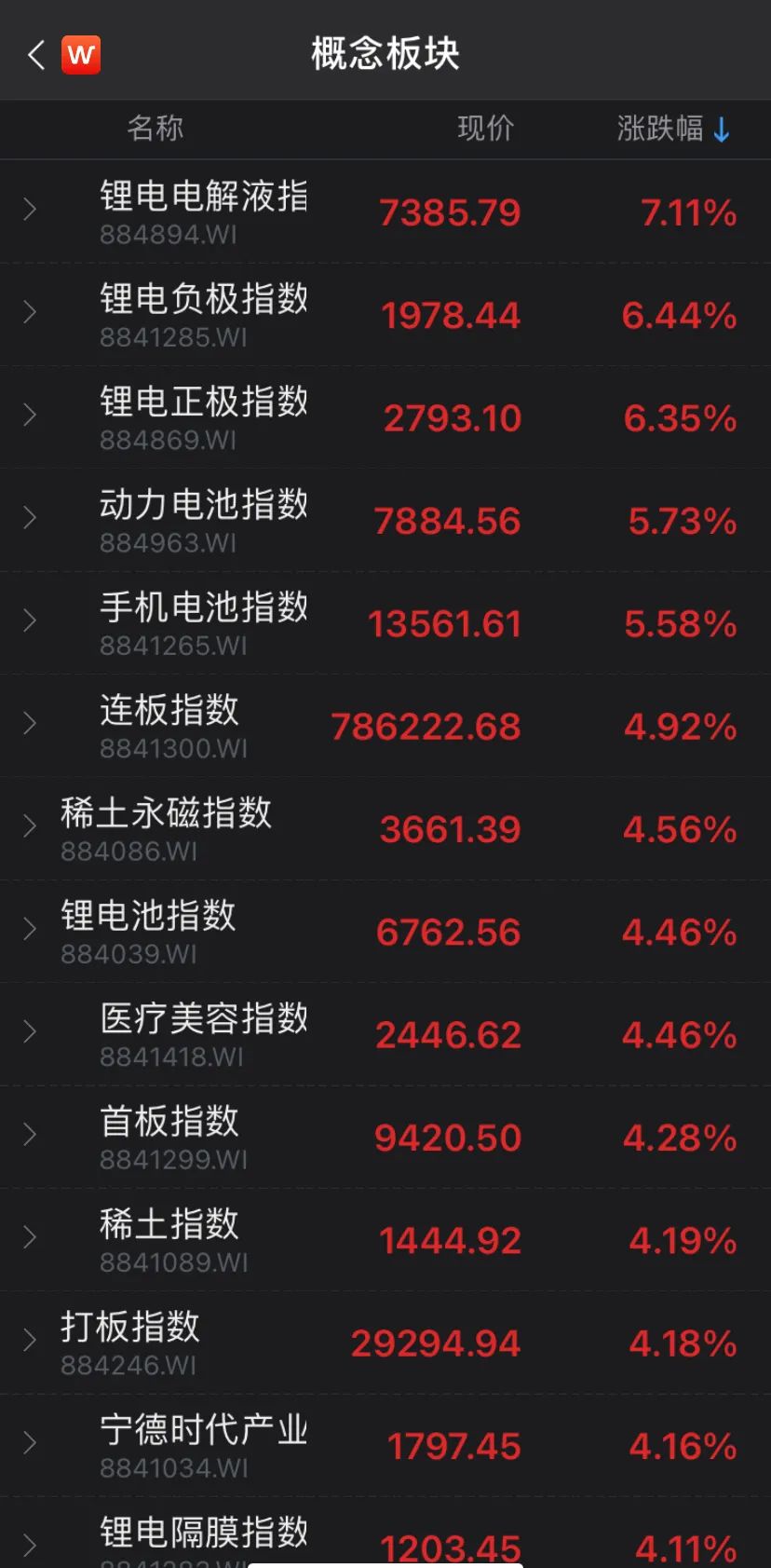Open 连板指数 row
Image resolution: width=771 pixels, height=1568 pixels.
[x=385, y=725]
